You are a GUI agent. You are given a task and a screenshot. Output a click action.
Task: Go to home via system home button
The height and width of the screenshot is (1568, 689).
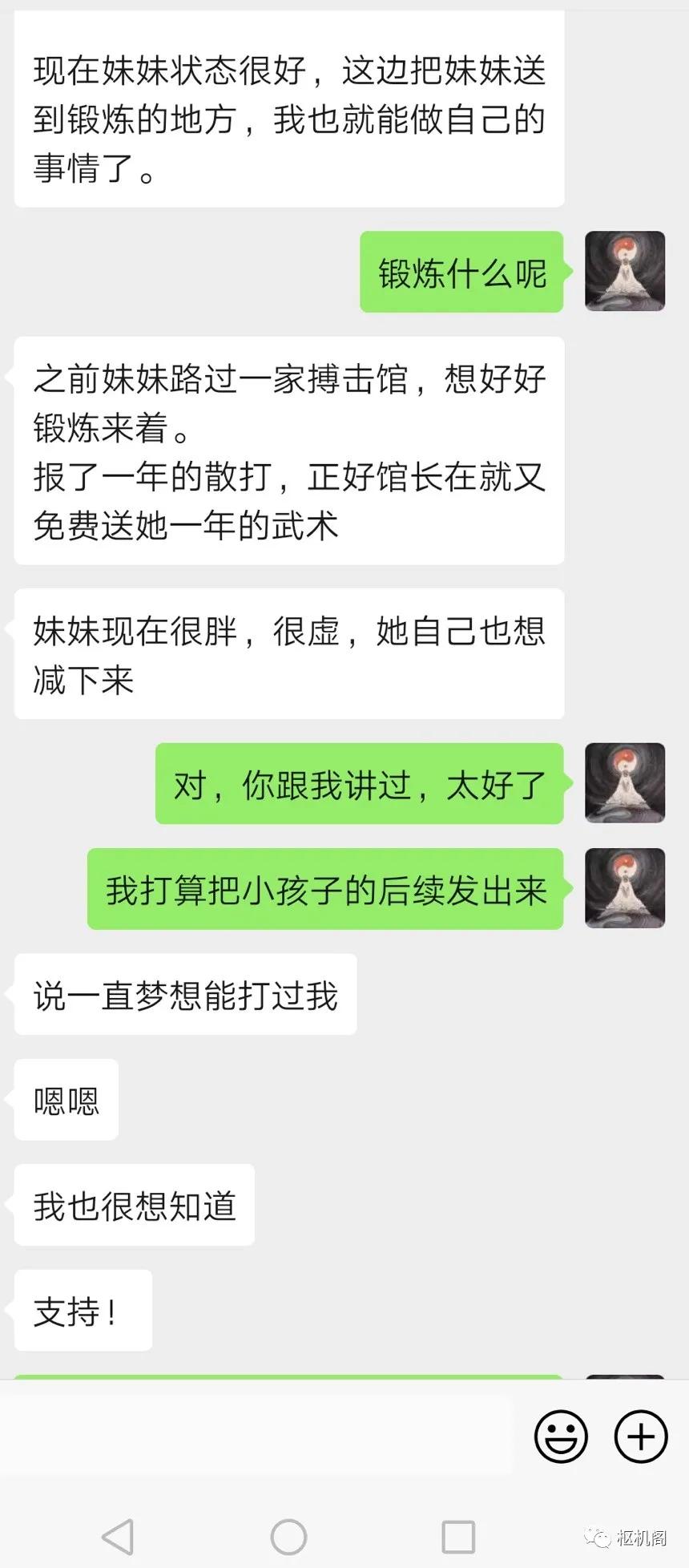(x=288, y=1537)
